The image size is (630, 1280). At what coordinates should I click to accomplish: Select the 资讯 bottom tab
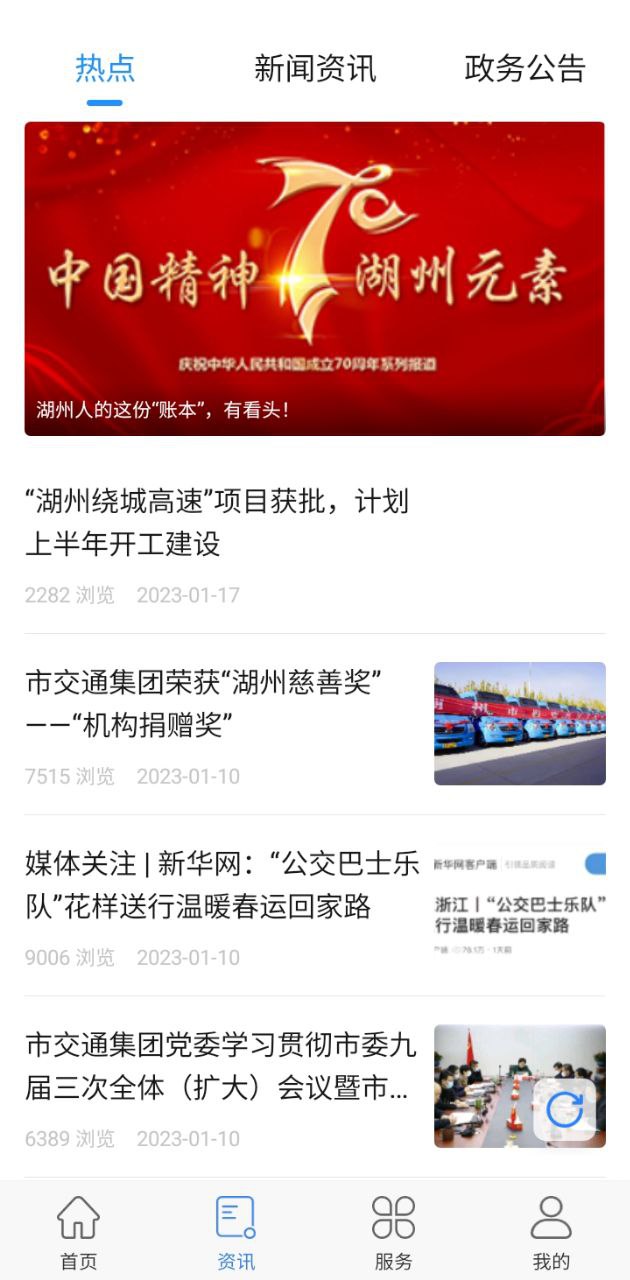(236, 1232)
